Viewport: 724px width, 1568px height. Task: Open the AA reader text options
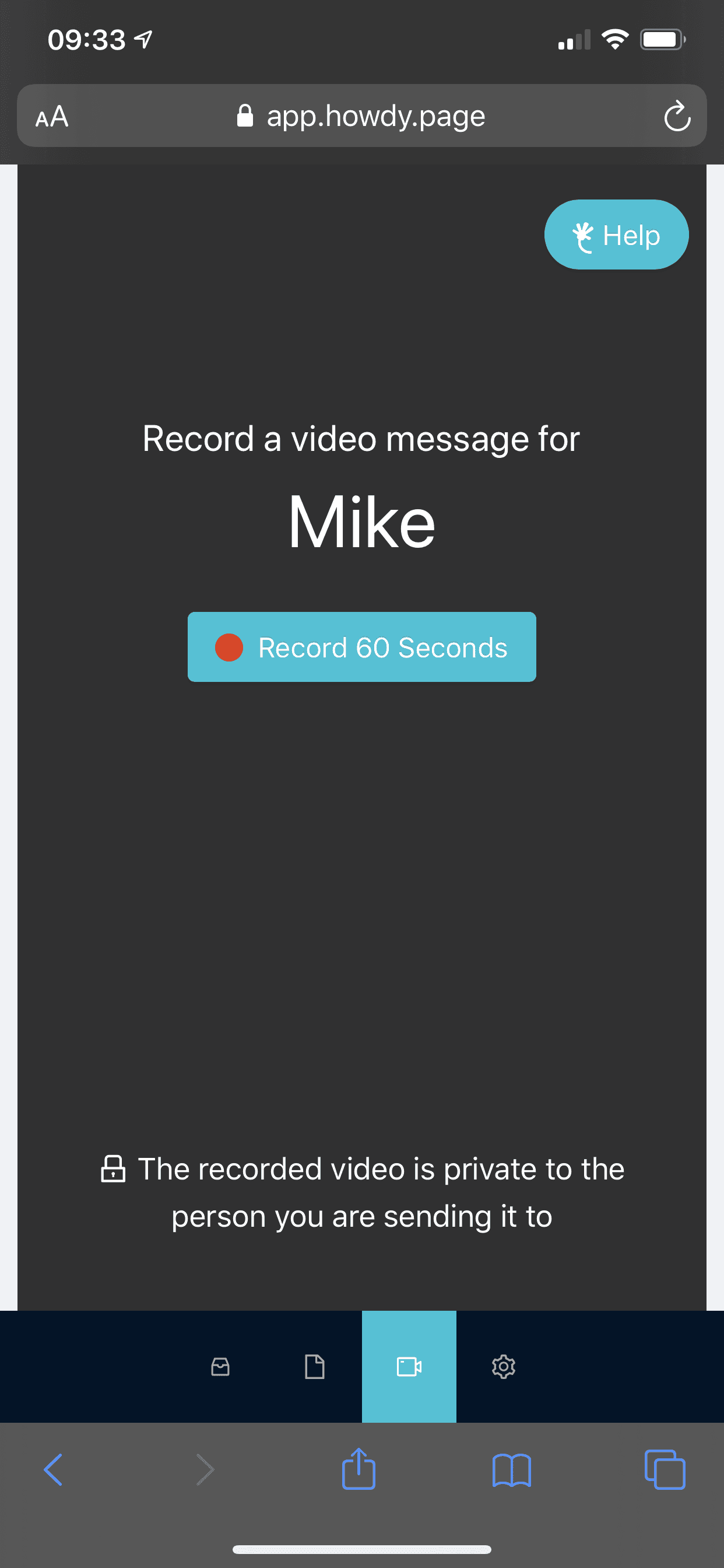(x=52, y=116)
